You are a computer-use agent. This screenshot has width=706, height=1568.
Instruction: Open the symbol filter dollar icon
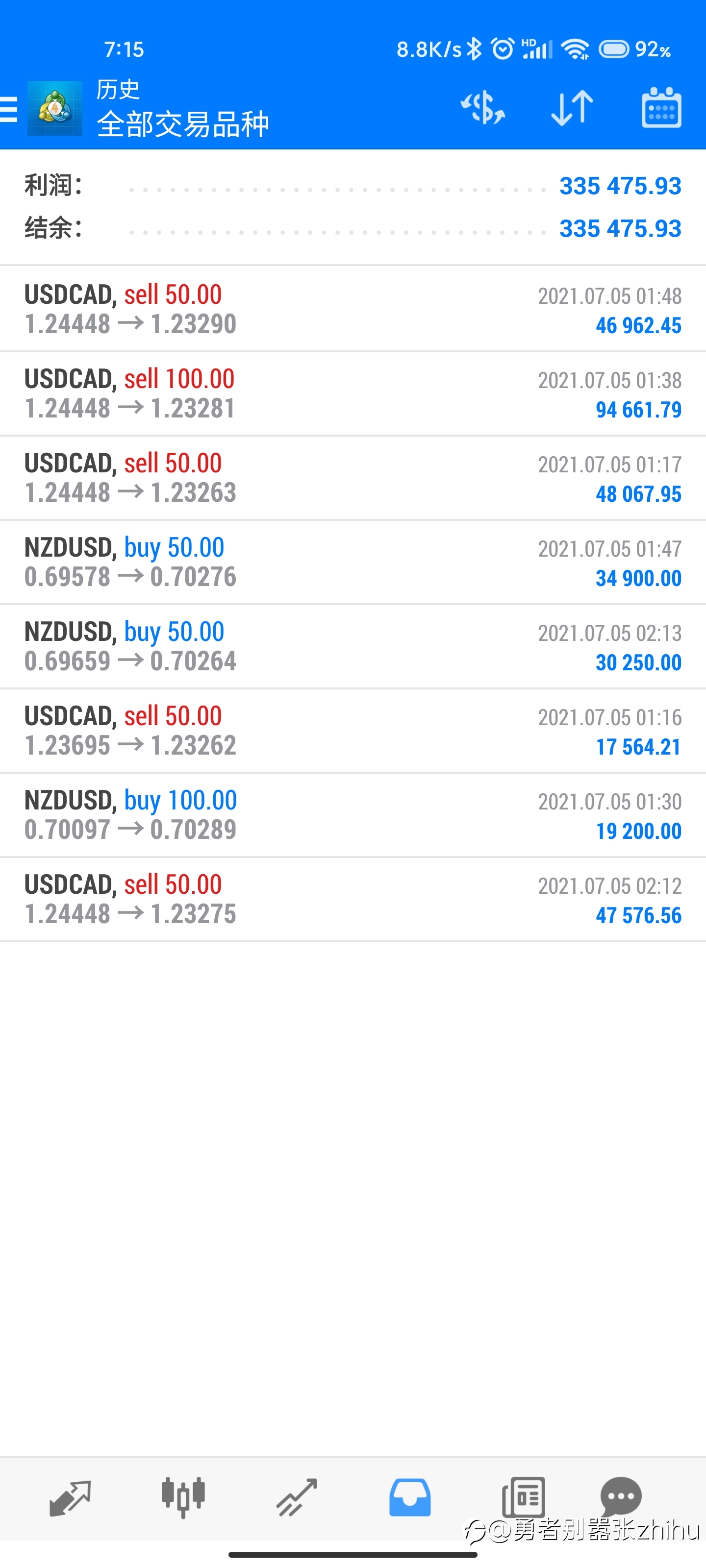click(482, 108)
